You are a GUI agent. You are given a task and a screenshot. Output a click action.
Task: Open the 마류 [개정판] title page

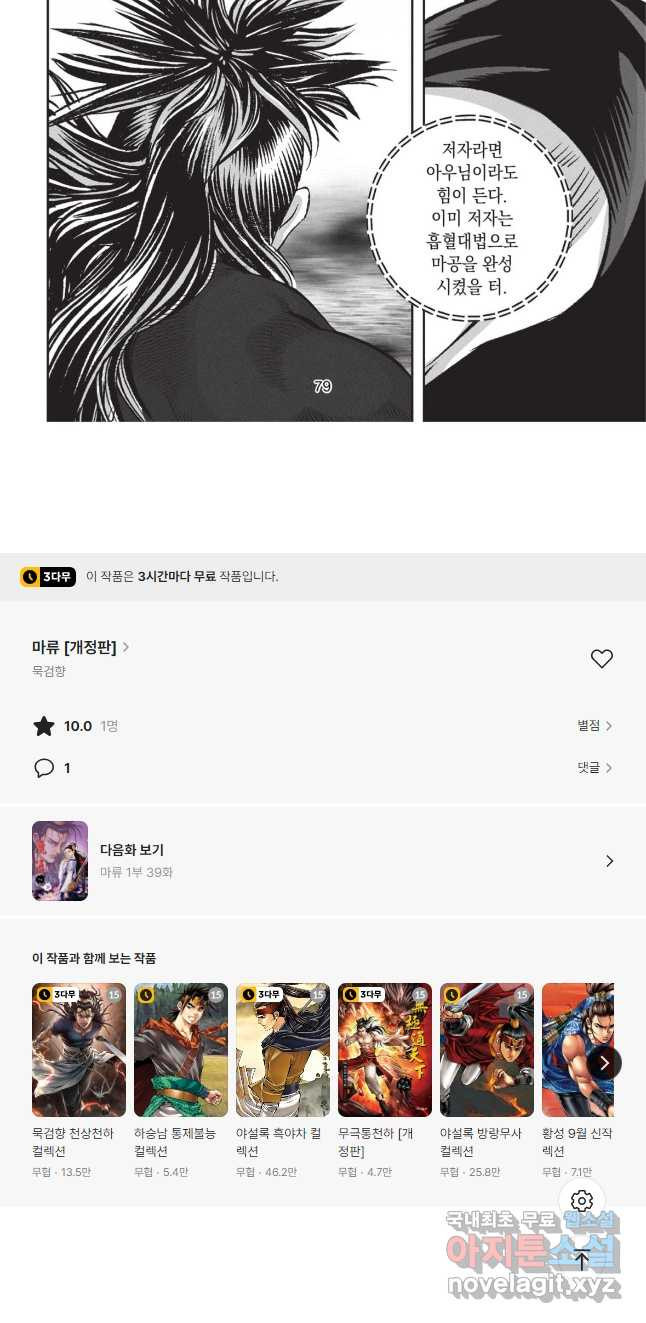[80, 647]
